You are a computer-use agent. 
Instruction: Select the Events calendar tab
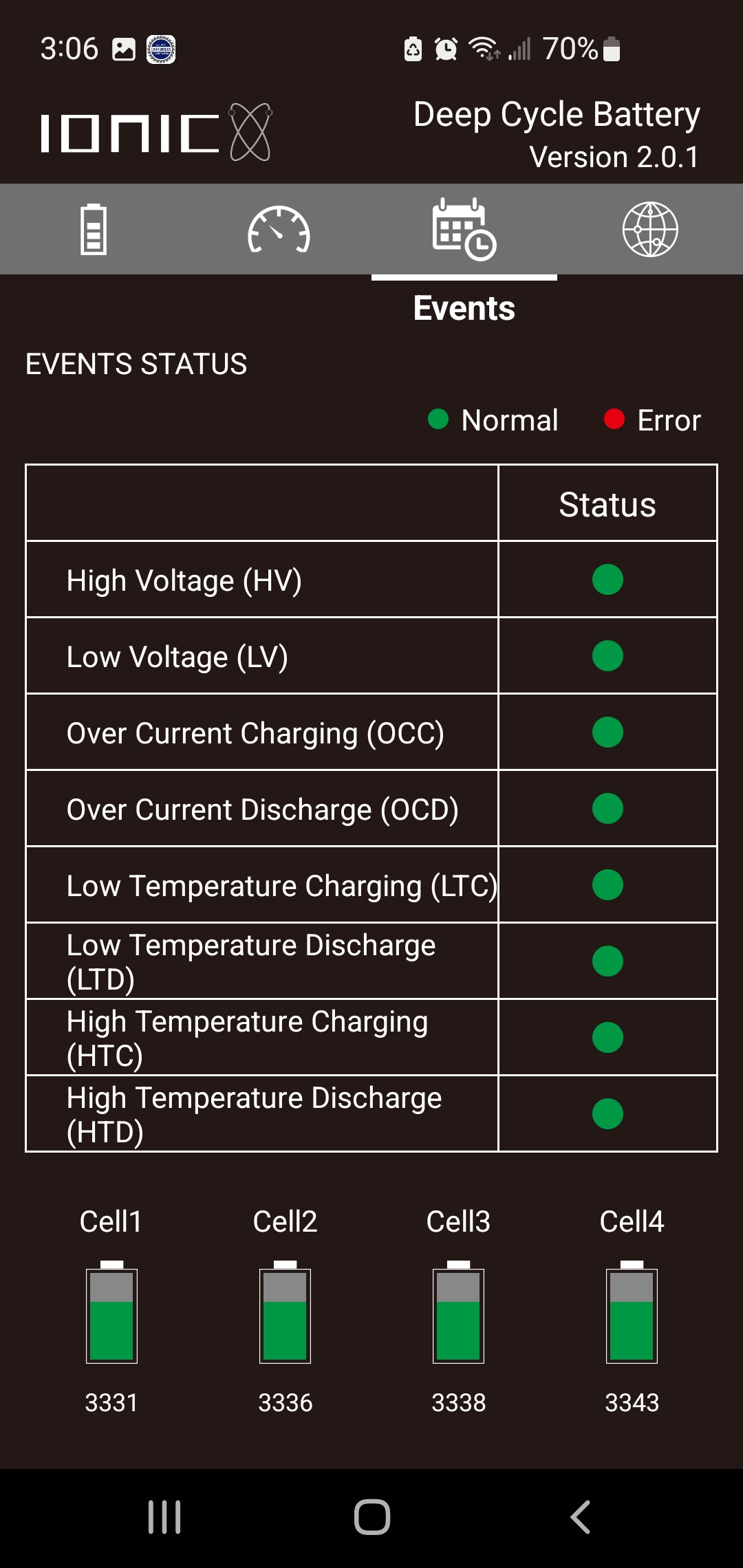[464, 229]
